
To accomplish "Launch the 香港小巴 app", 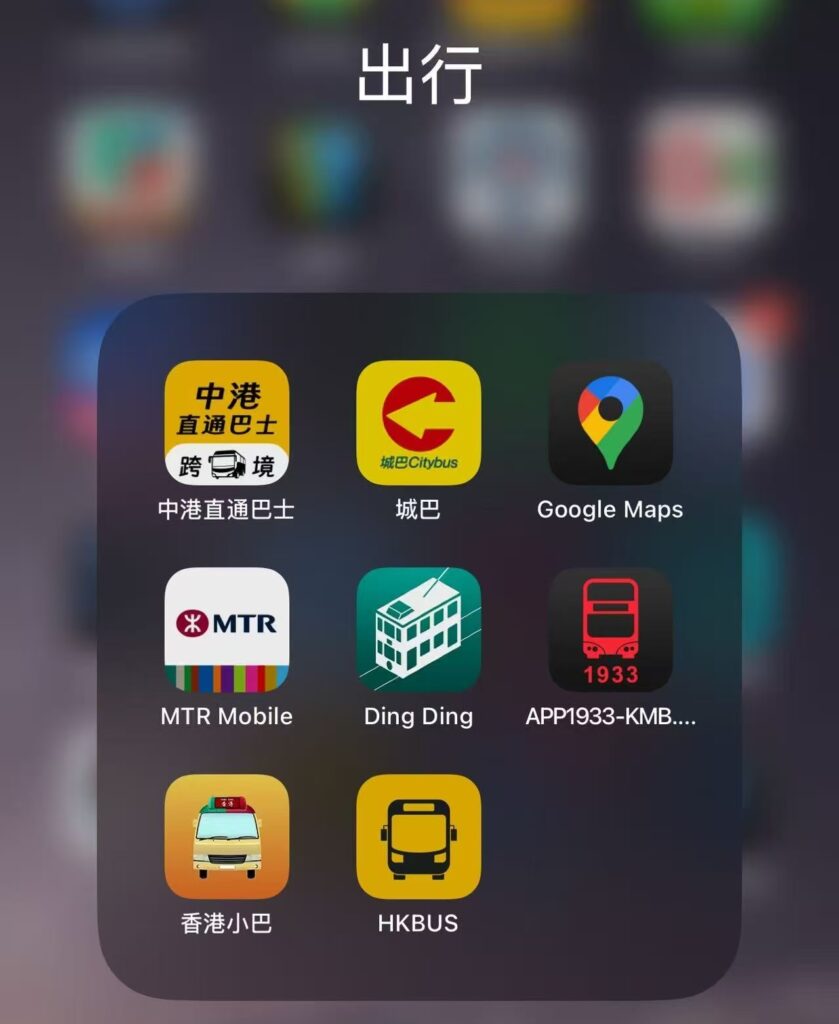I will tap(226, 837).
